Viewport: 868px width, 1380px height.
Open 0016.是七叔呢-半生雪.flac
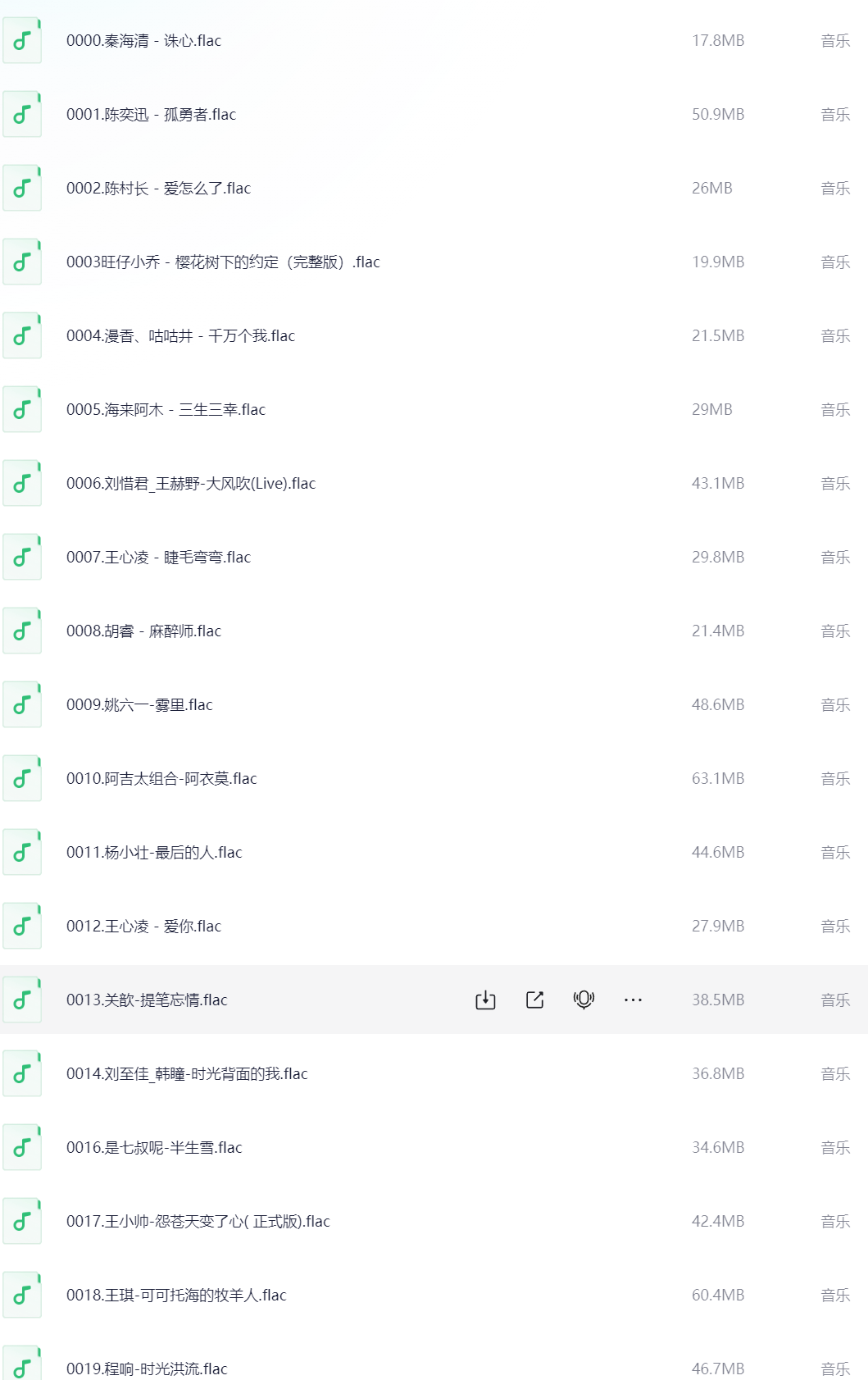154,1148
